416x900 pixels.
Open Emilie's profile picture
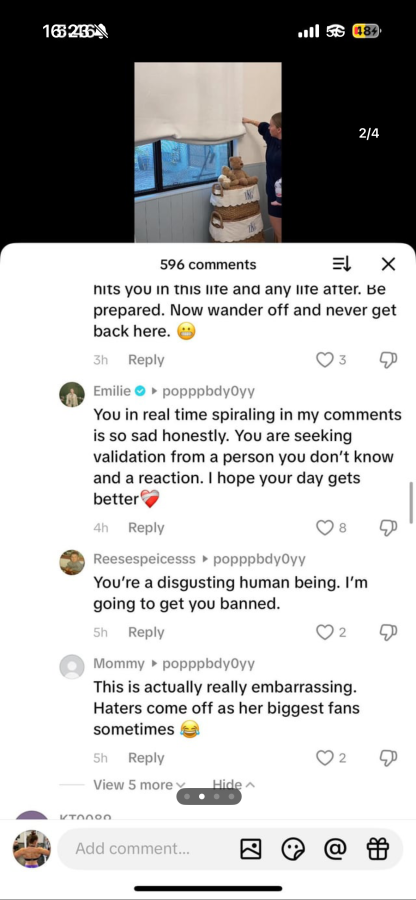click(x=72, y=394)
